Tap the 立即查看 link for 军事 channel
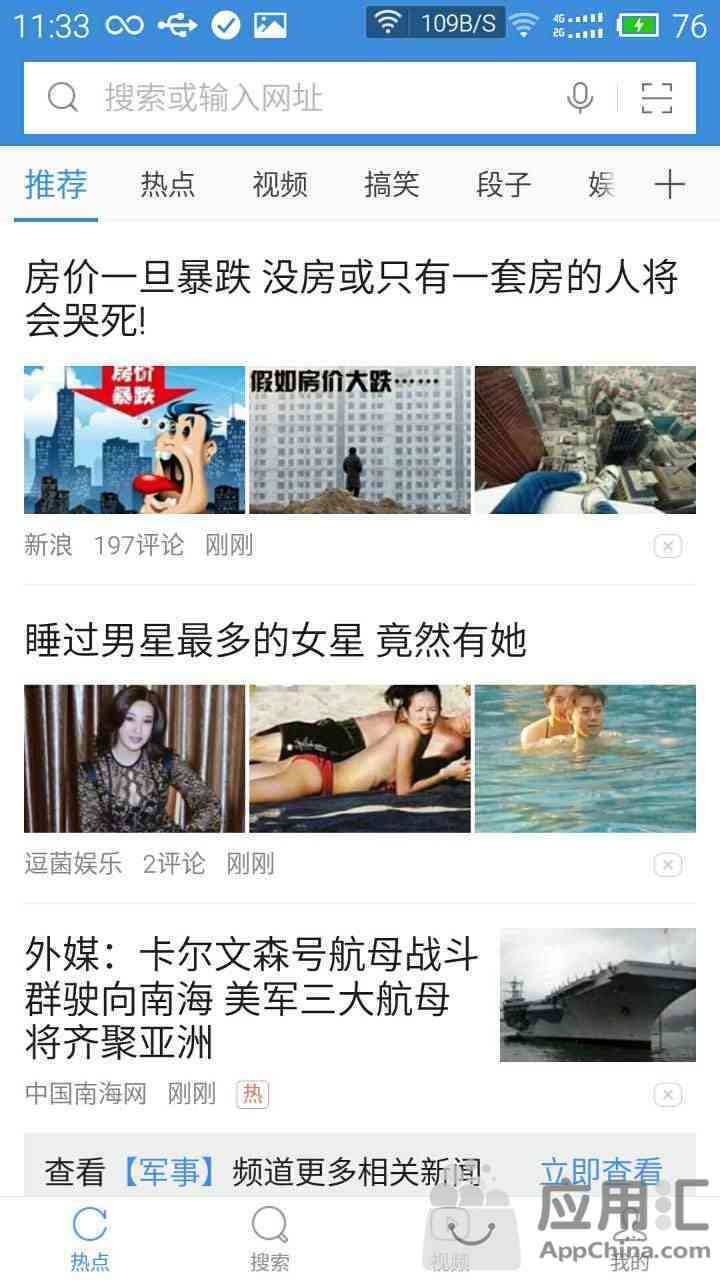The image size is (720, 1280). [x=601, y=1171]
